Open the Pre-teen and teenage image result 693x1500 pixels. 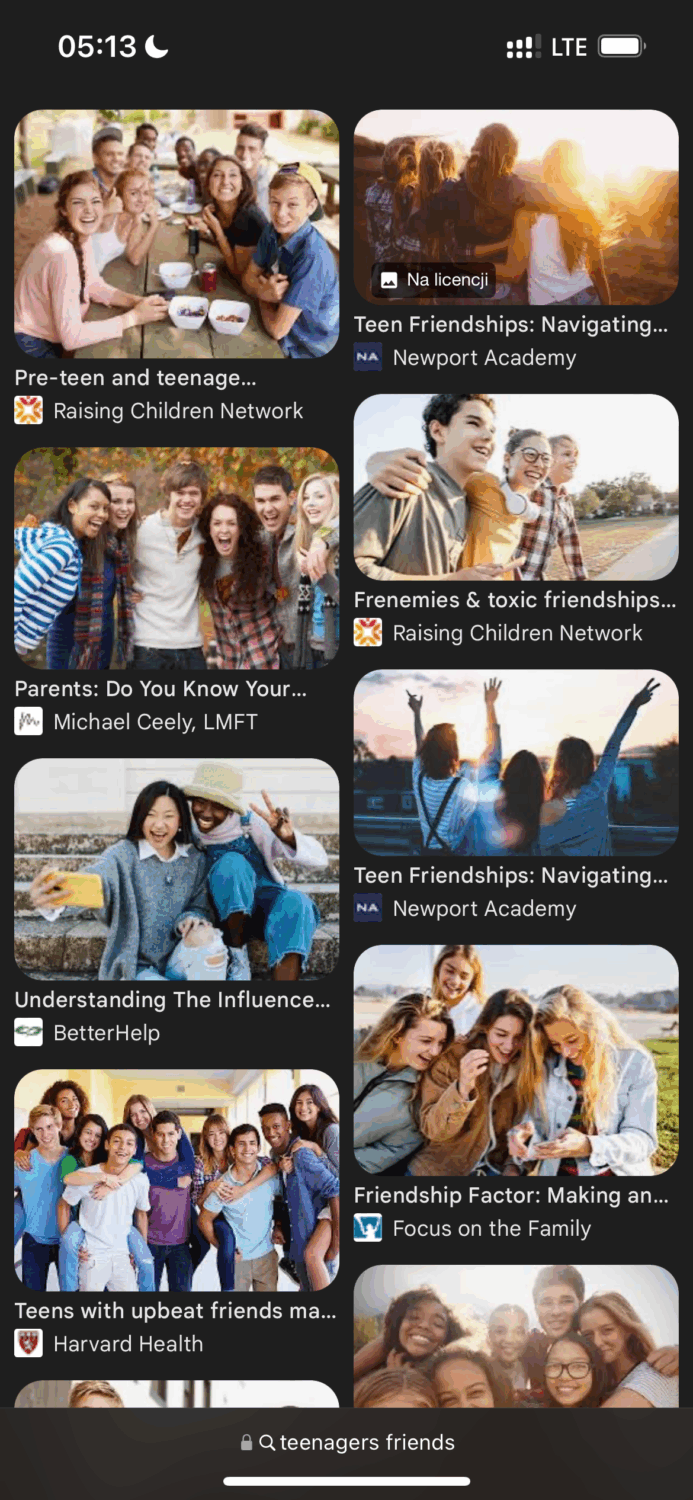(176, 234)
